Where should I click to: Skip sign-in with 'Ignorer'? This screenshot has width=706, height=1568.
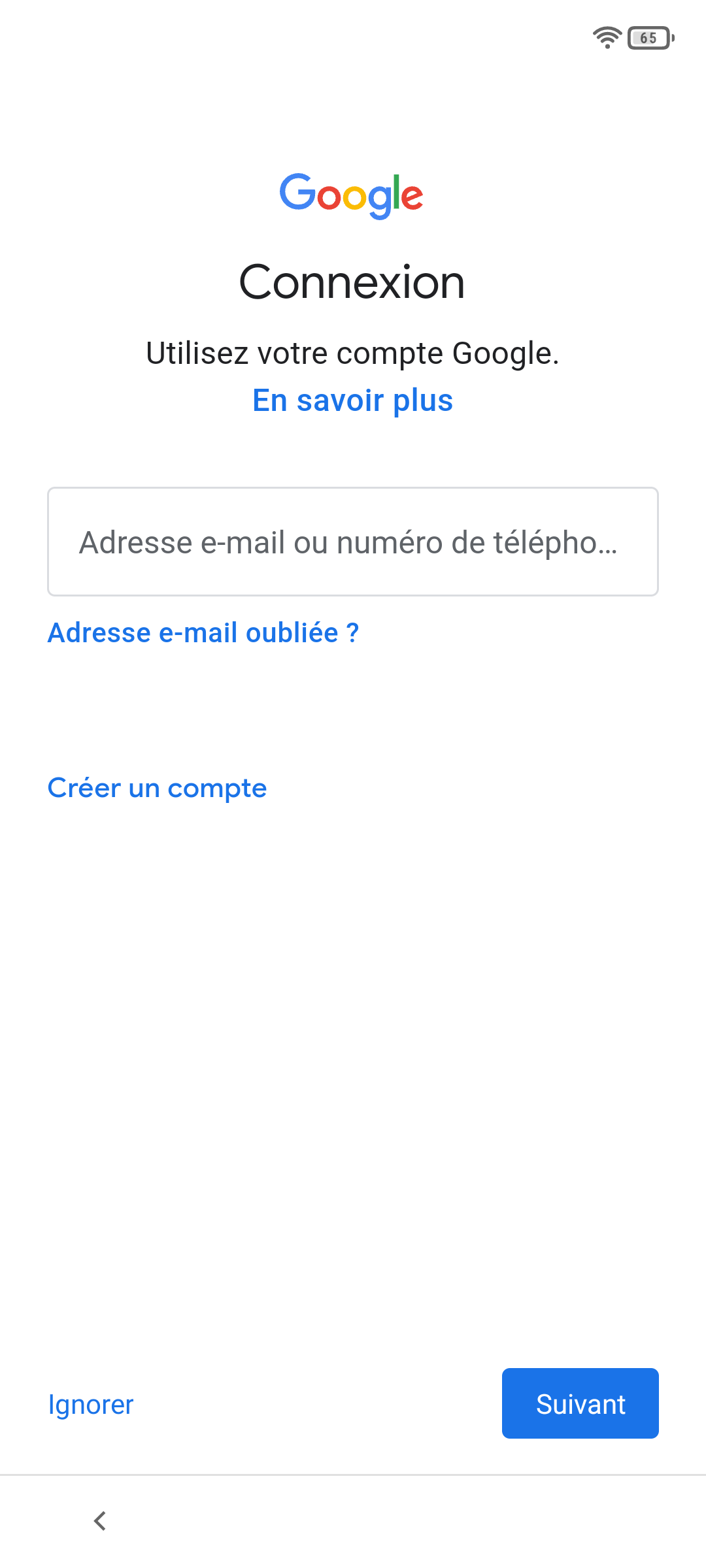tap(91, 1404)
